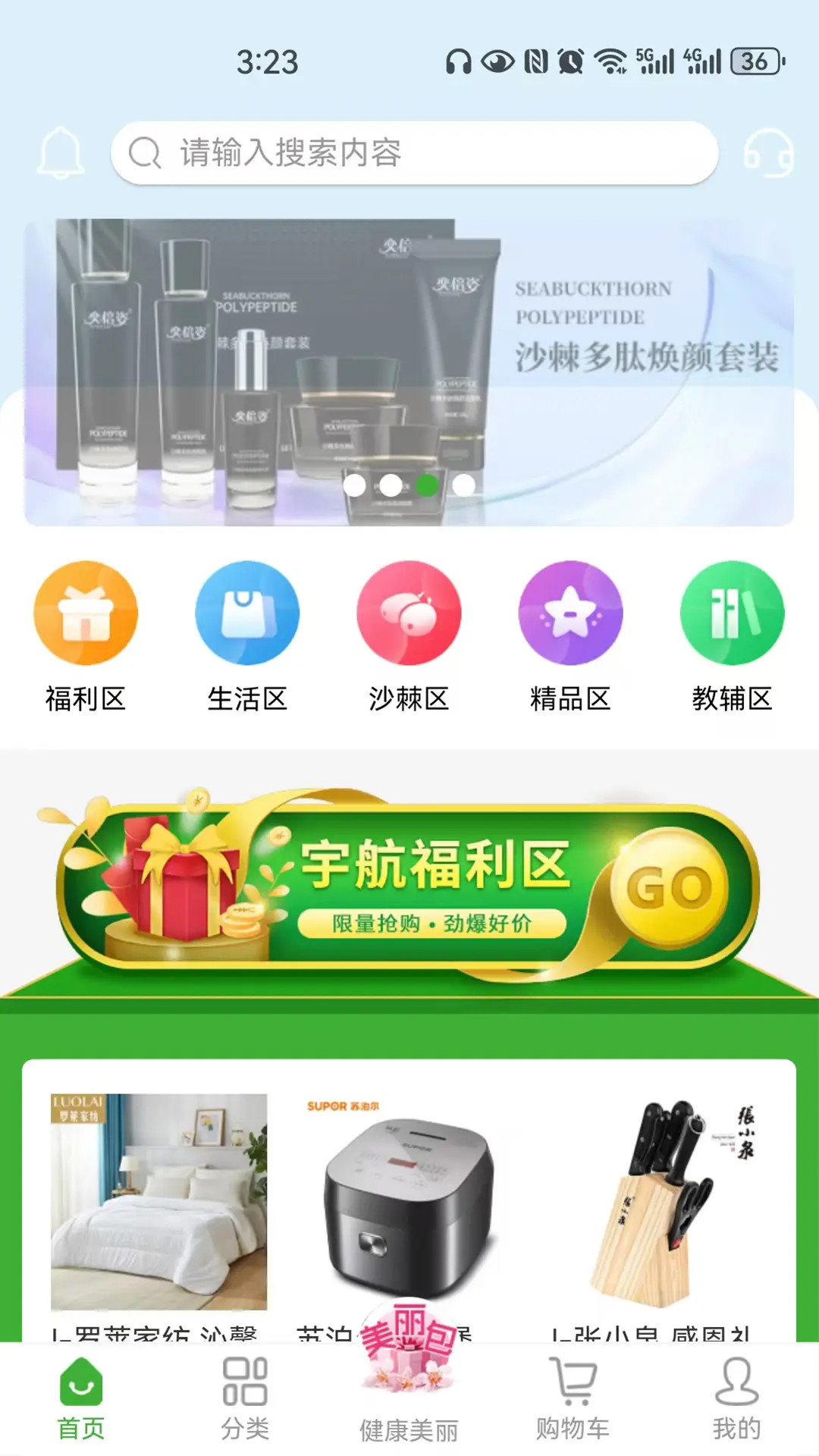Image resolution: width=819 pixels, height=1456 pixels.
Task: Open the shopping cart 购物车 icon
Action: [572, 1392]
